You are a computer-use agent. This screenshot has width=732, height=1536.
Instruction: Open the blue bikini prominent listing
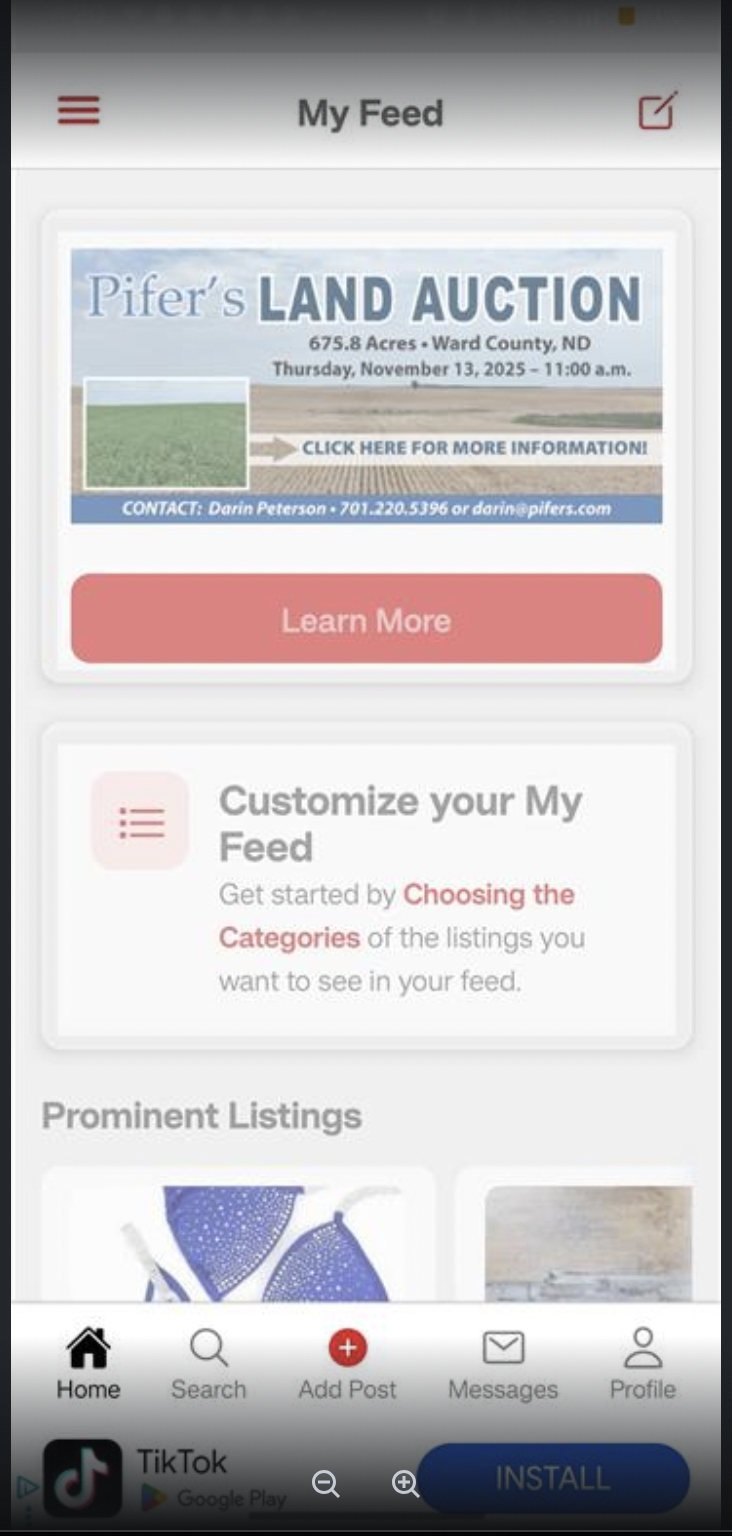click(x=238, y=1240)
